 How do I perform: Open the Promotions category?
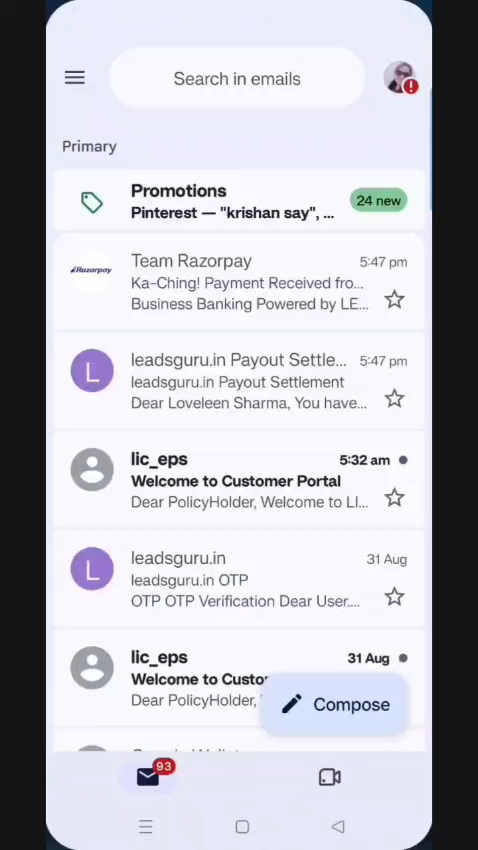click(x=239, y=201)
